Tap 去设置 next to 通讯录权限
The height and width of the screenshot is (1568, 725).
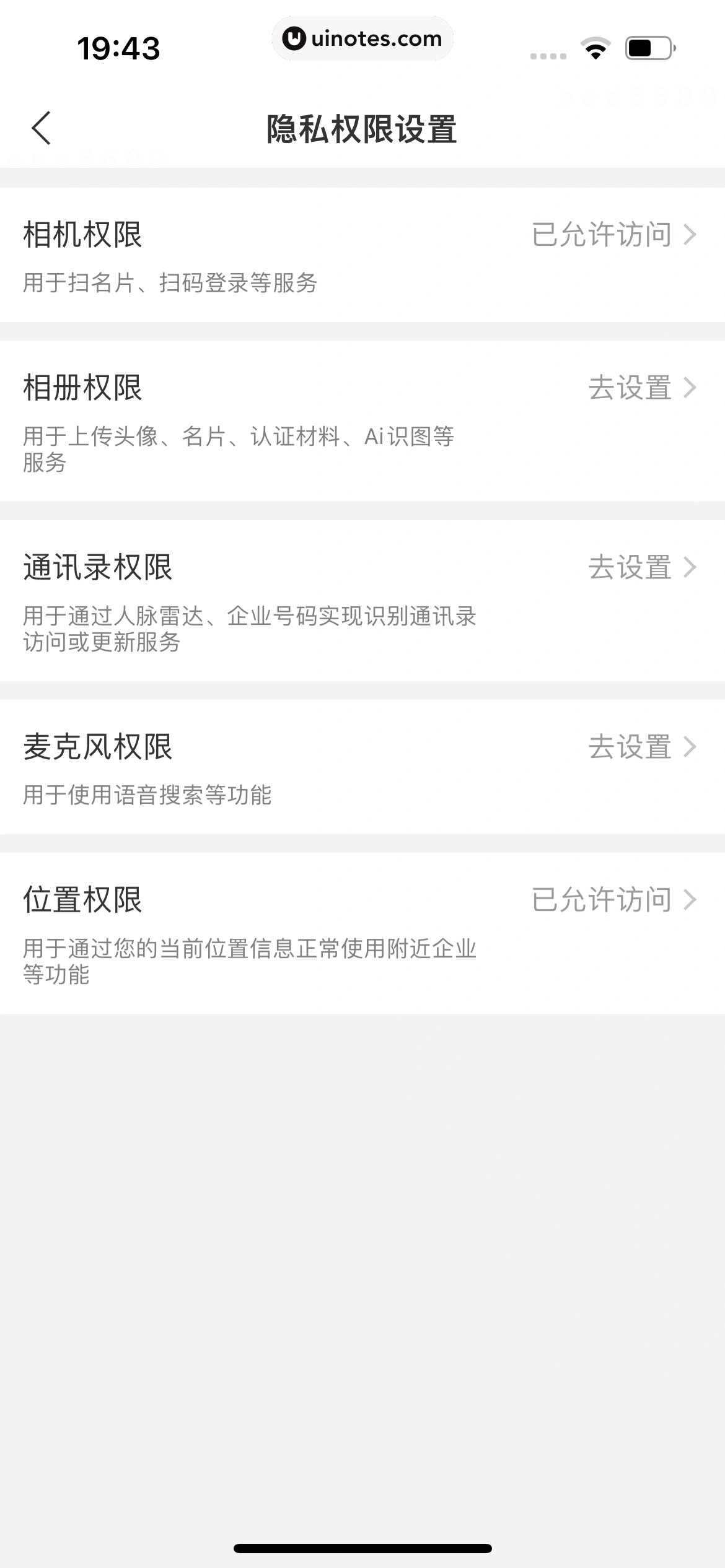pyautogui.click(x=630, y=568)
